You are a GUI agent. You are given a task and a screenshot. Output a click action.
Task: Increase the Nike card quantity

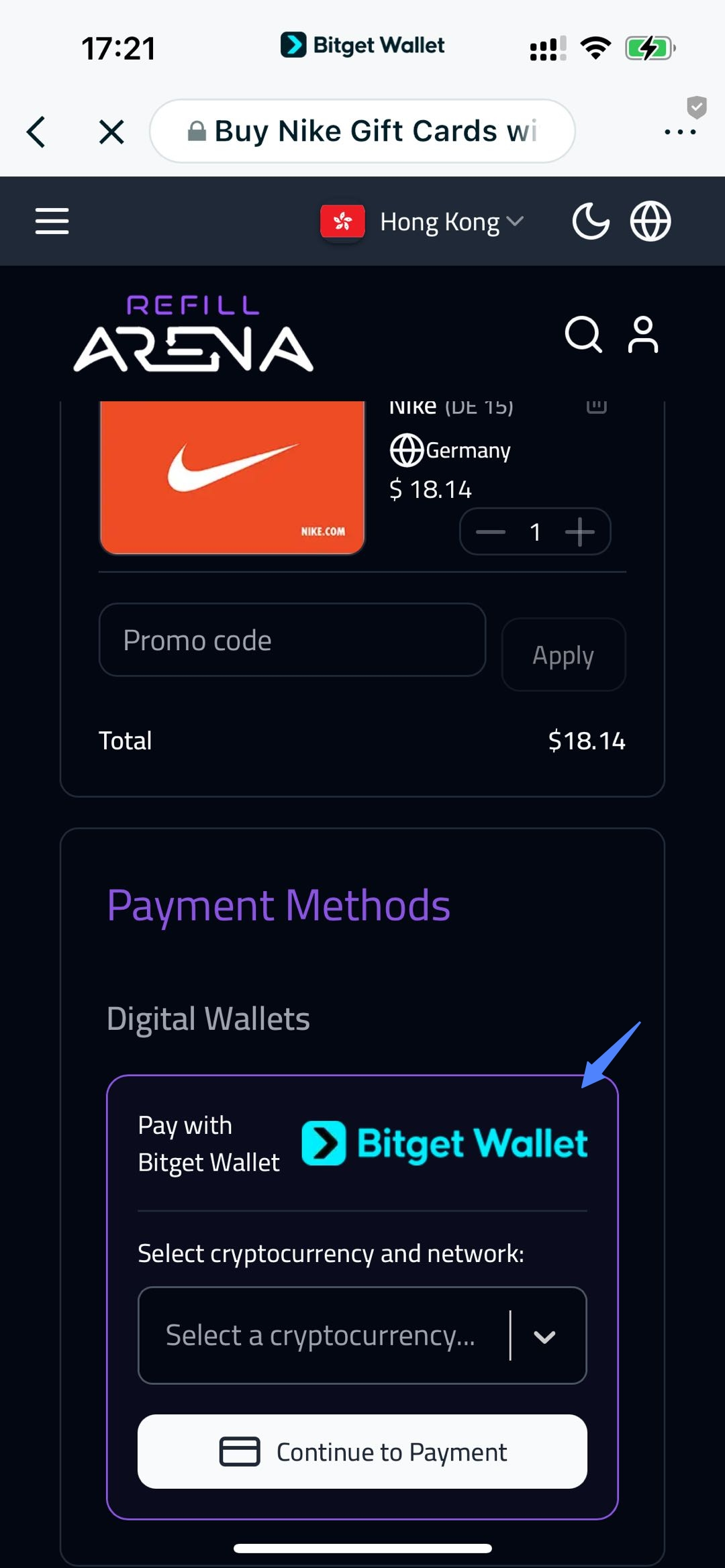coord(580,532)
